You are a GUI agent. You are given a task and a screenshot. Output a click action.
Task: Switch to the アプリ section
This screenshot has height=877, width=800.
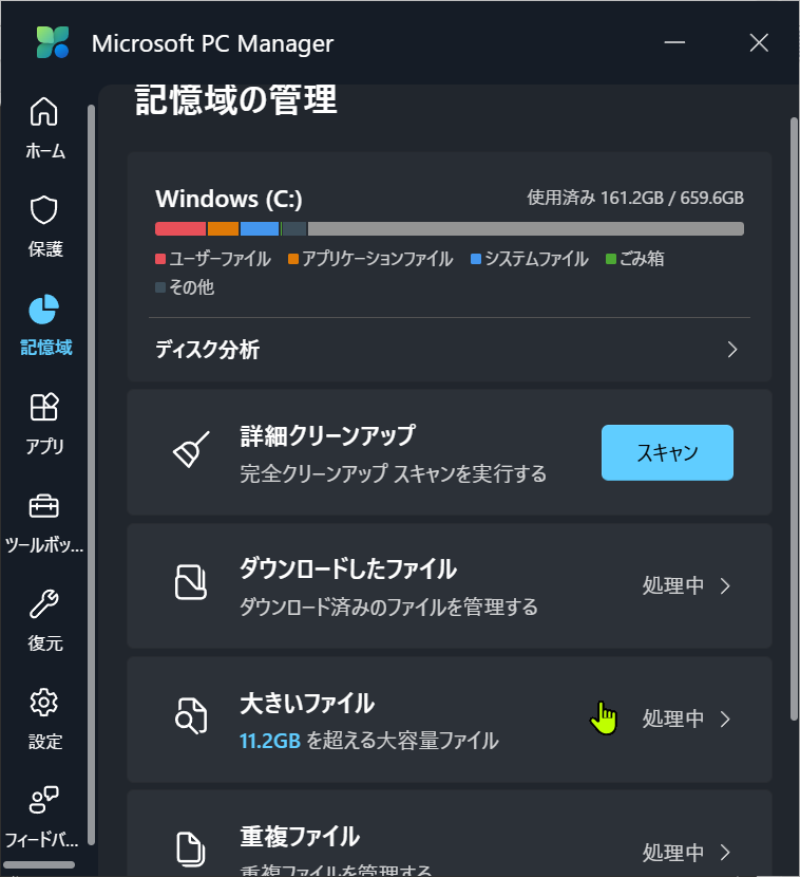click(44, 422)
